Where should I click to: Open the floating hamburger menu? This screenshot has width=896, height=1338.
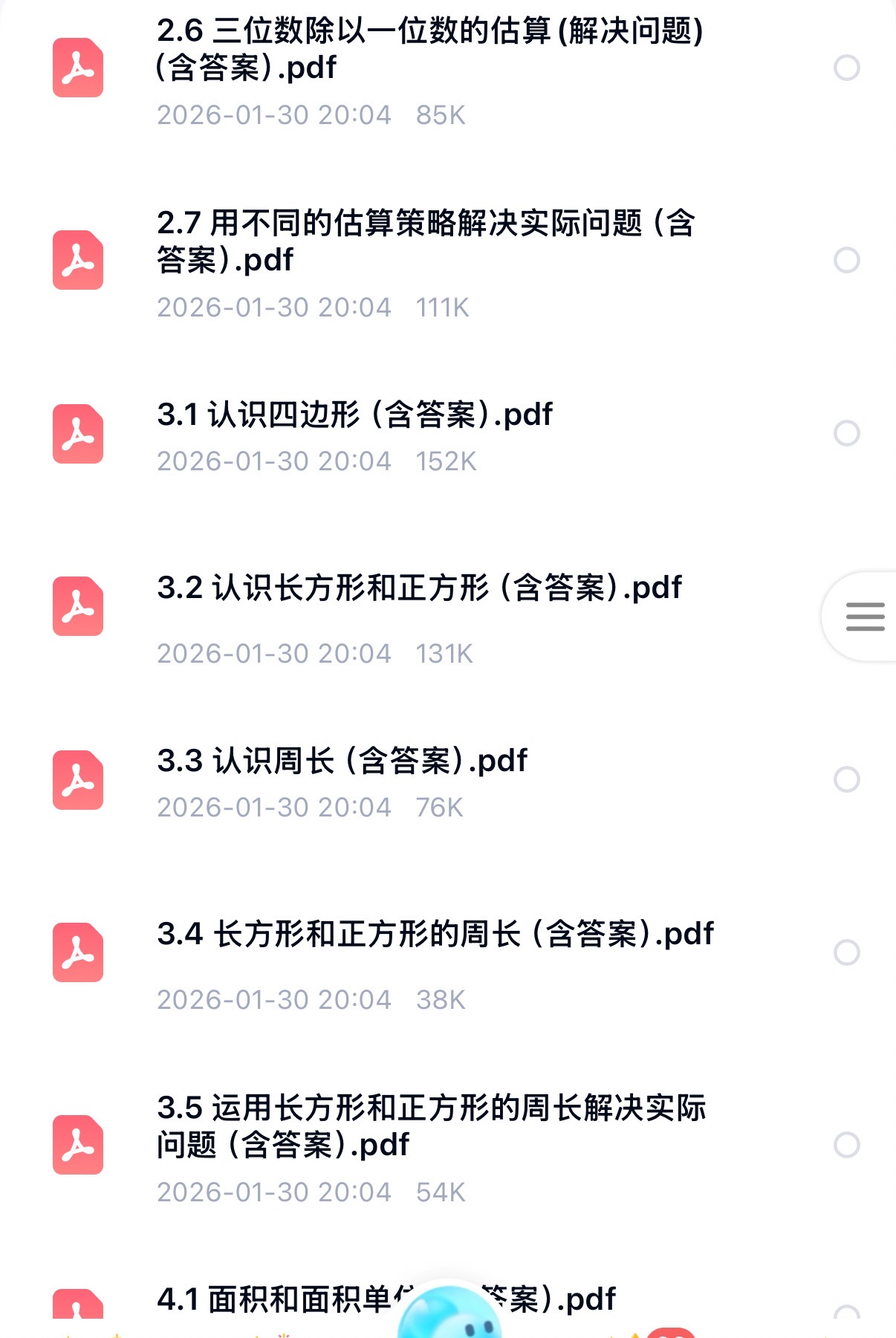click(864, 617)
